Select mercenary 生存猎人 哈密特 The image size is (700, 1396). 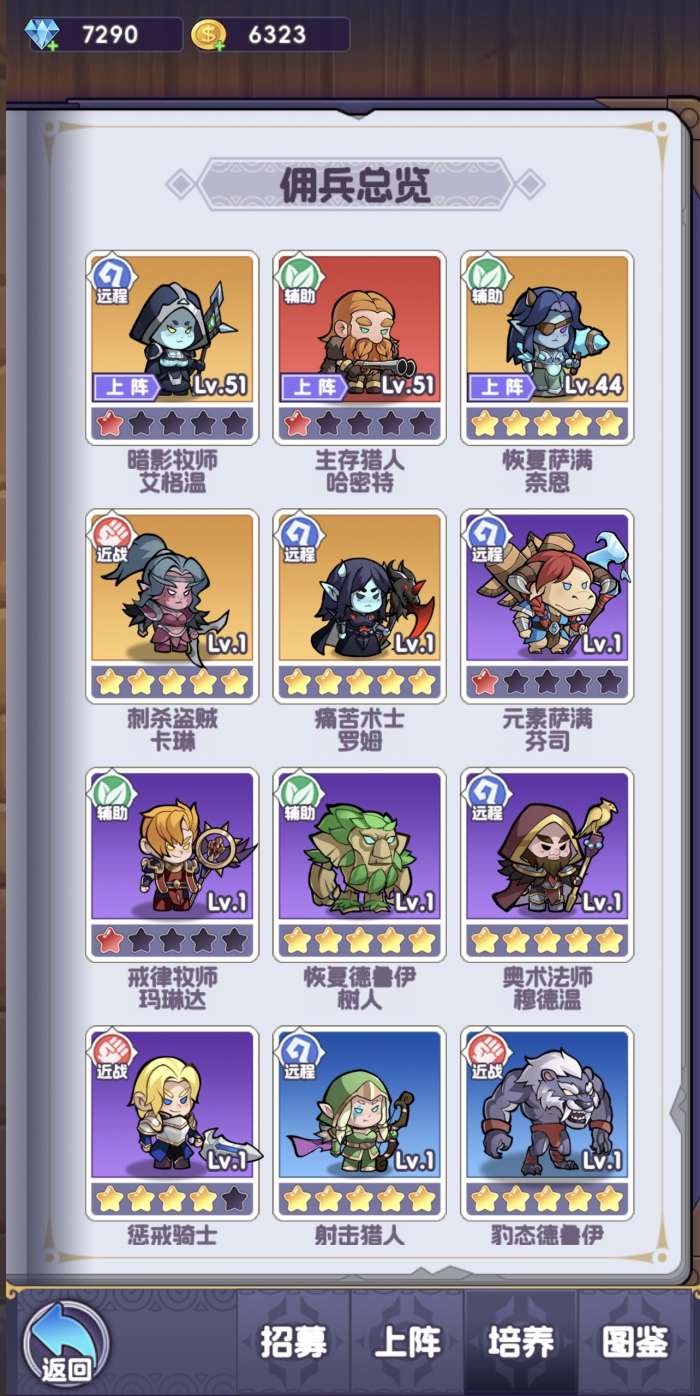point(359,347)
